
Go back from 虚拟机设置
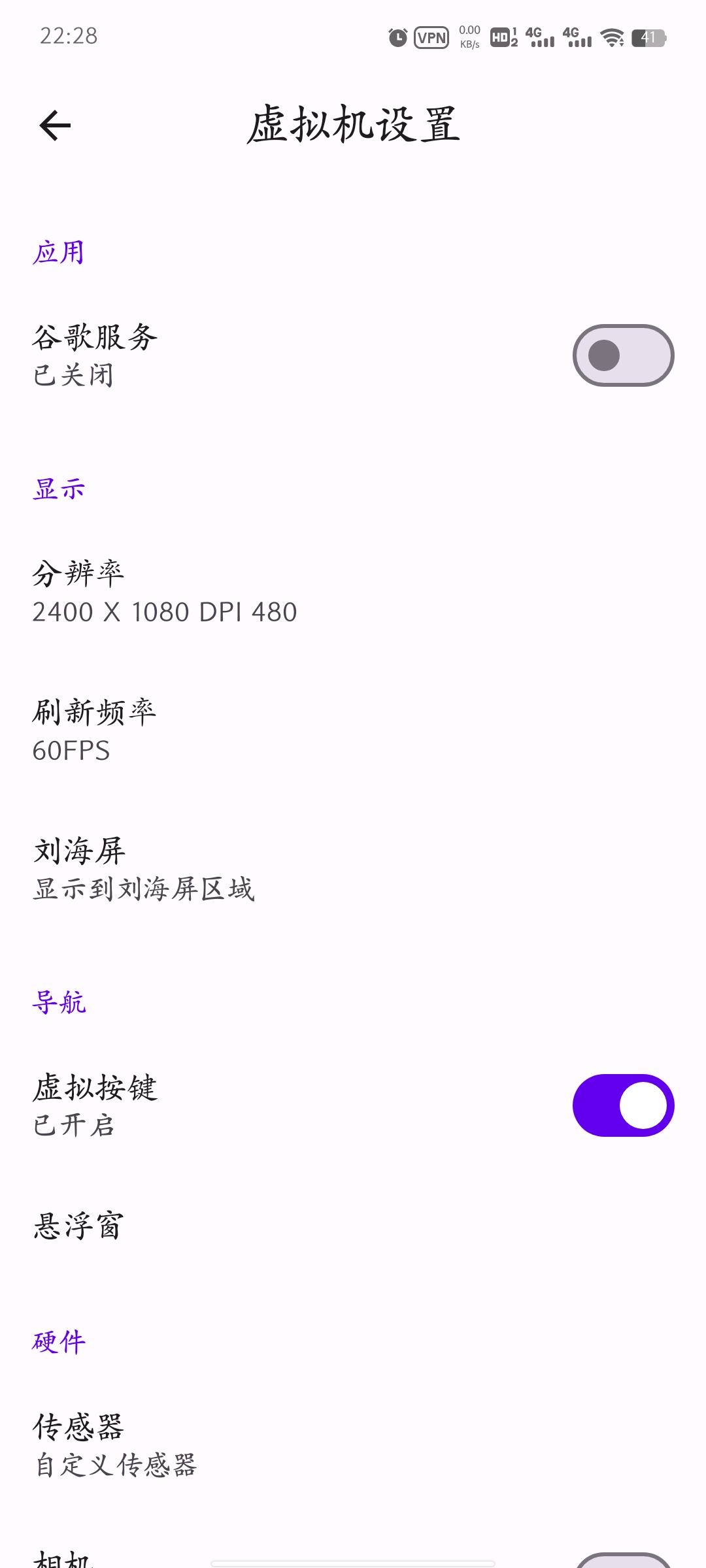55,125
